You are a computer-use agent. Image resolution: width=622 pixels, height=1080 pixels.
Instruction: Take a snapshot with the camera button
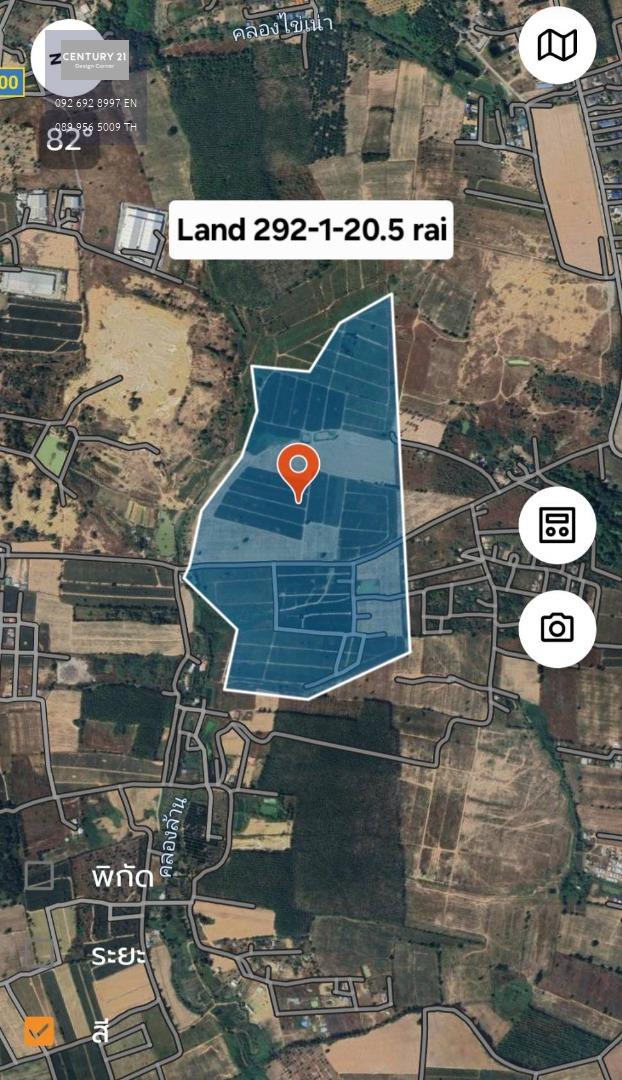tap(557, 628)
